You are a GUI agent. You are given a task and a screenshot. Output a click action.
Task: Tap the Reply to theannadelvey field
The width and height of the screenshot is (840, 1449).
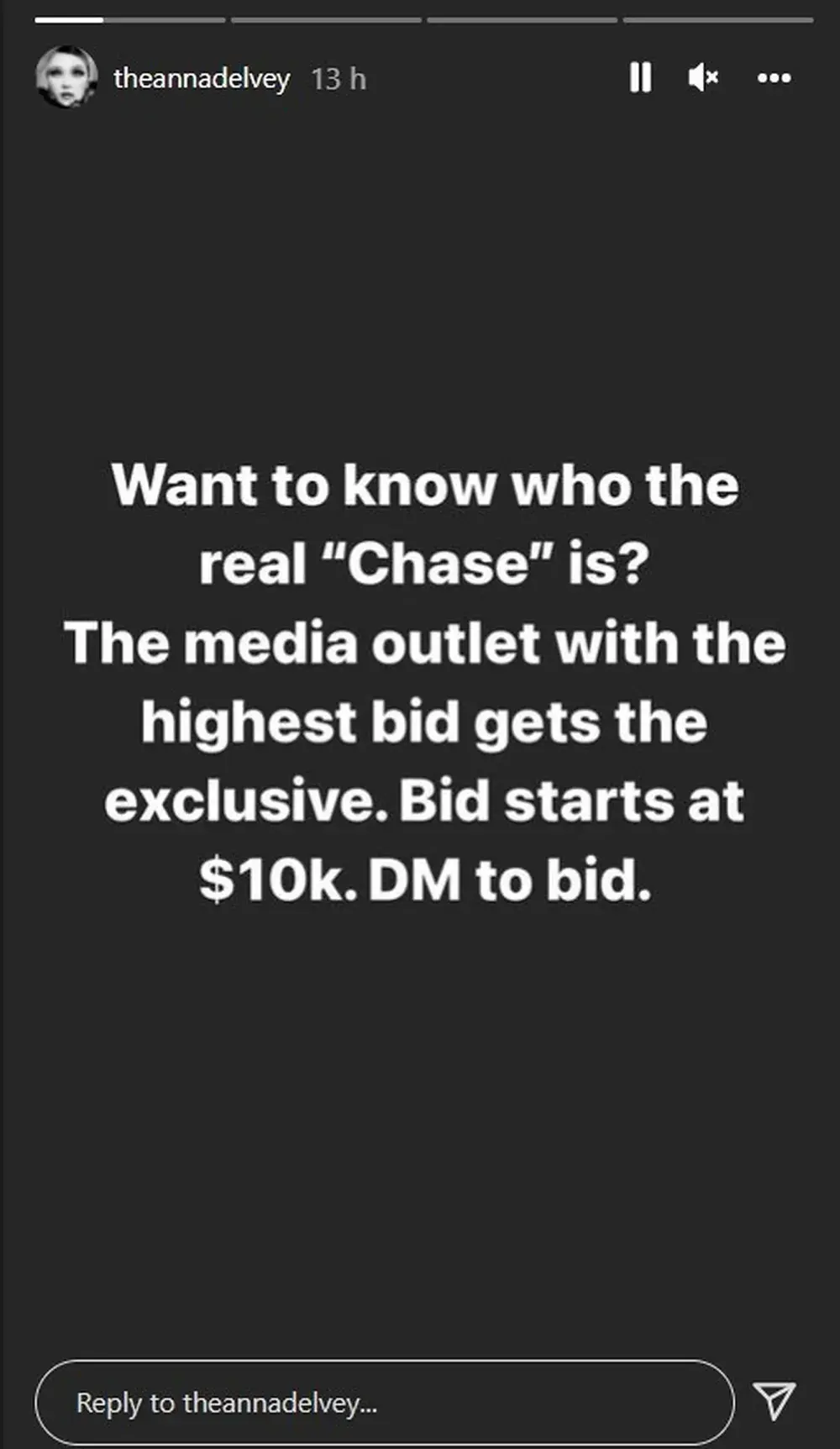[385, 1402]
